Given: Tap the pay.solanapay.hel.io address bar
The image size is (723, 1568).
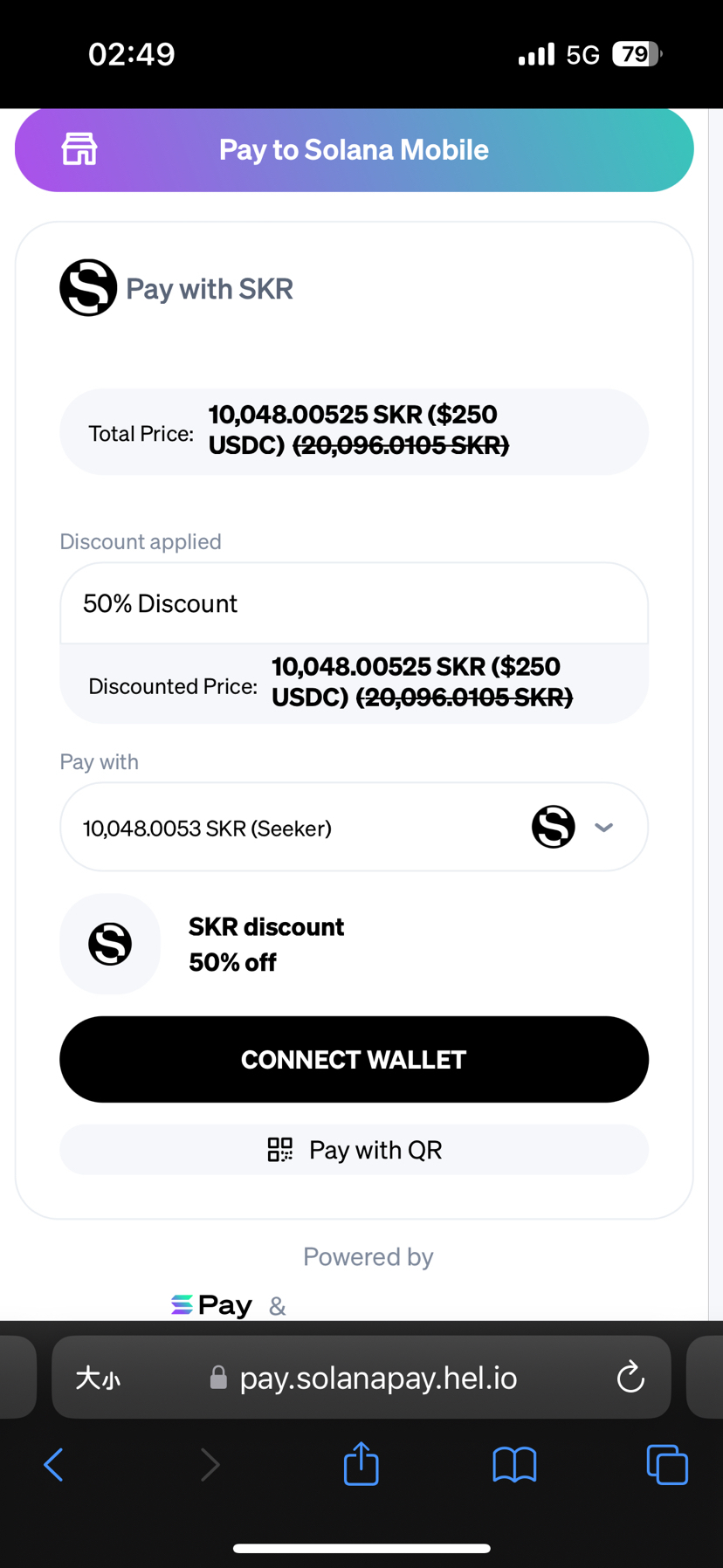Looking at the screenshot, I should tap(361, 1378).
